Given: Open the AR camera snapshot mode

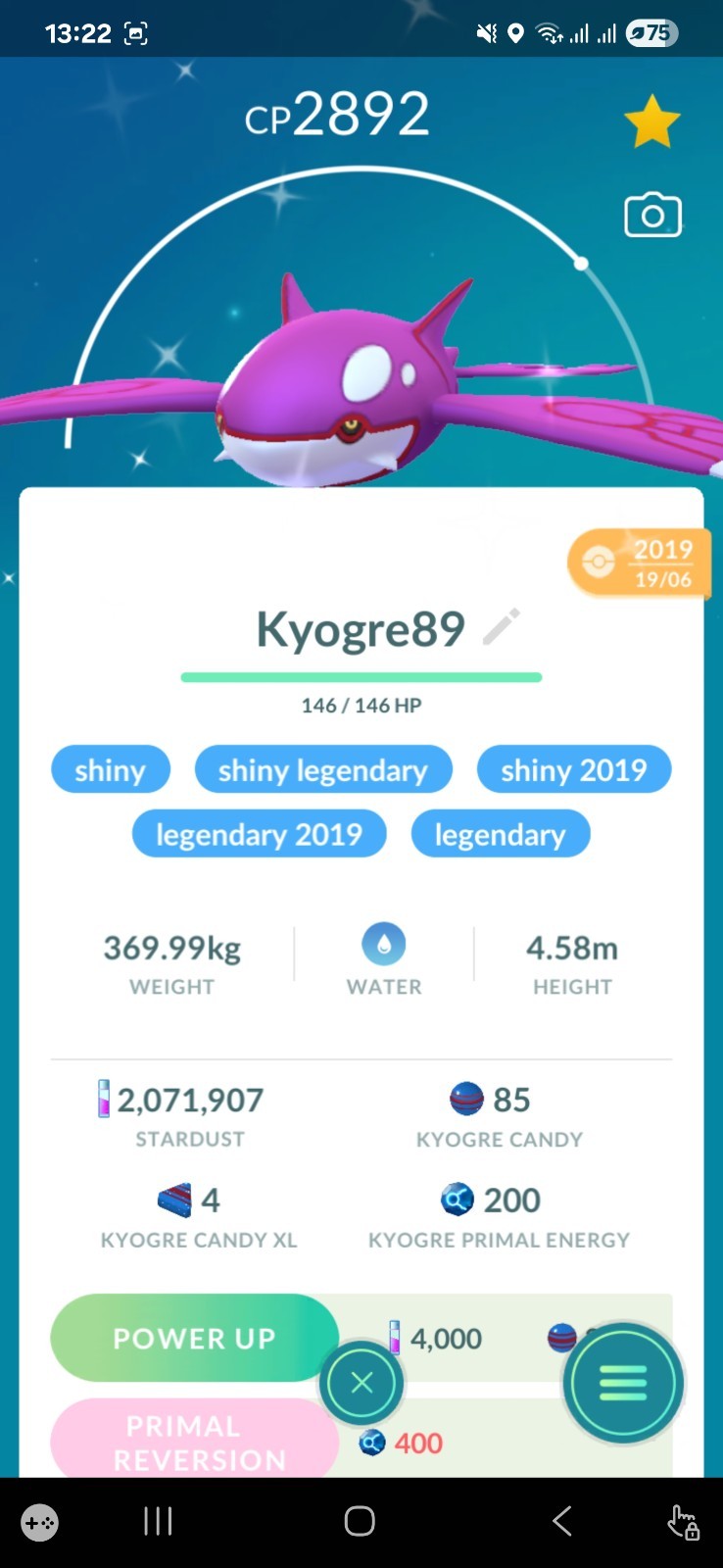Looking at the screenshot, I should click(652, 215).
